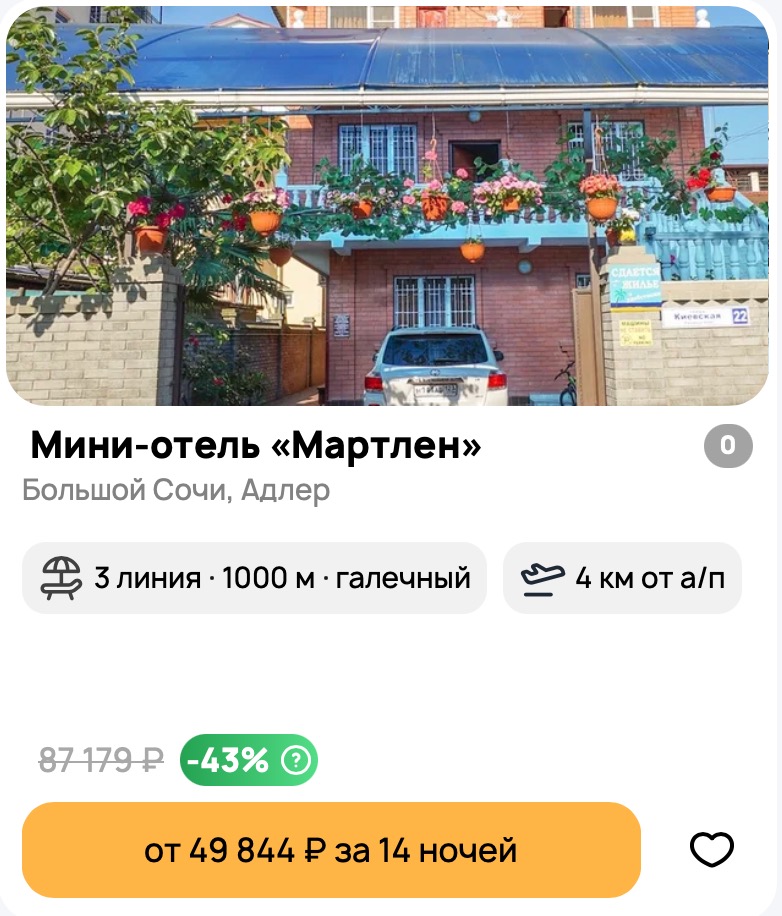Show info about the -43% discount
The image size is (782, 916).
(x=296, y=761)
